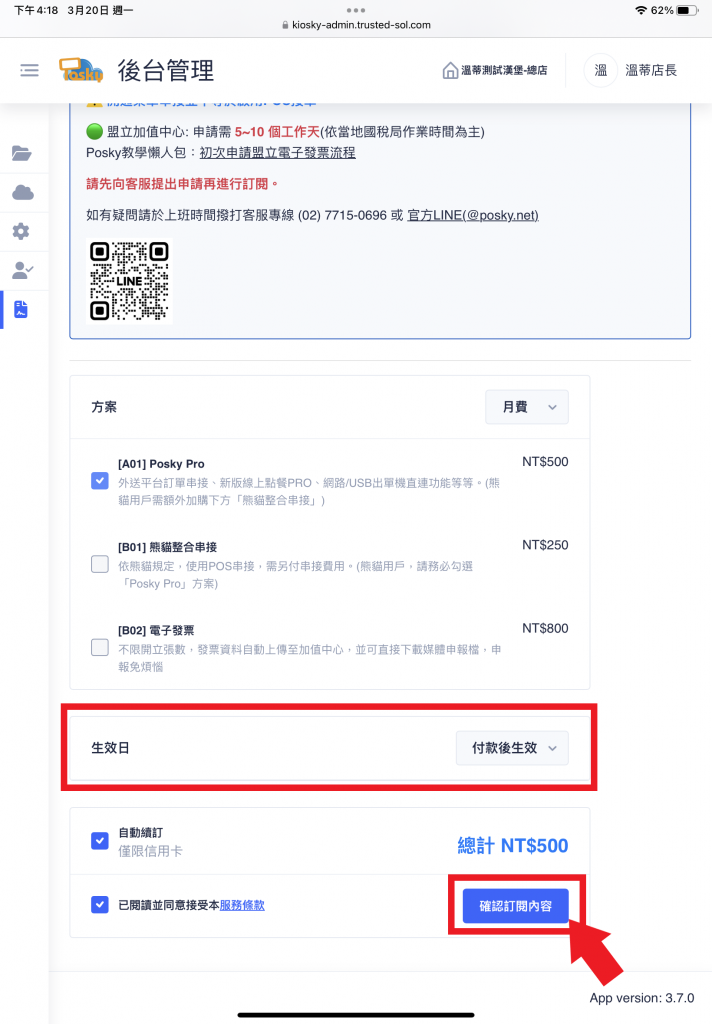Select the [B02] 電子發票 checkbox

coord(100,647)
